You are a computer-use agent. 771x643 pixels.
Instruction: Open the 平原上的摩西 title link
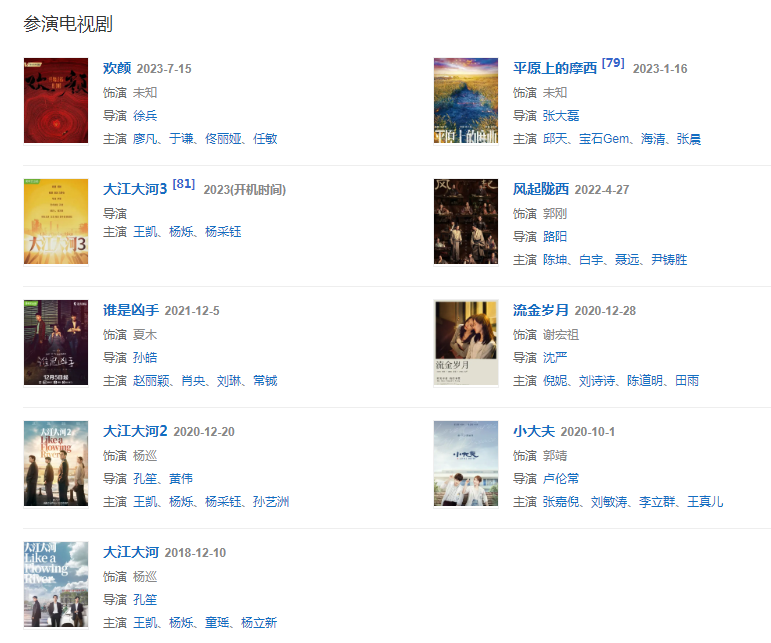click(555, 68)
